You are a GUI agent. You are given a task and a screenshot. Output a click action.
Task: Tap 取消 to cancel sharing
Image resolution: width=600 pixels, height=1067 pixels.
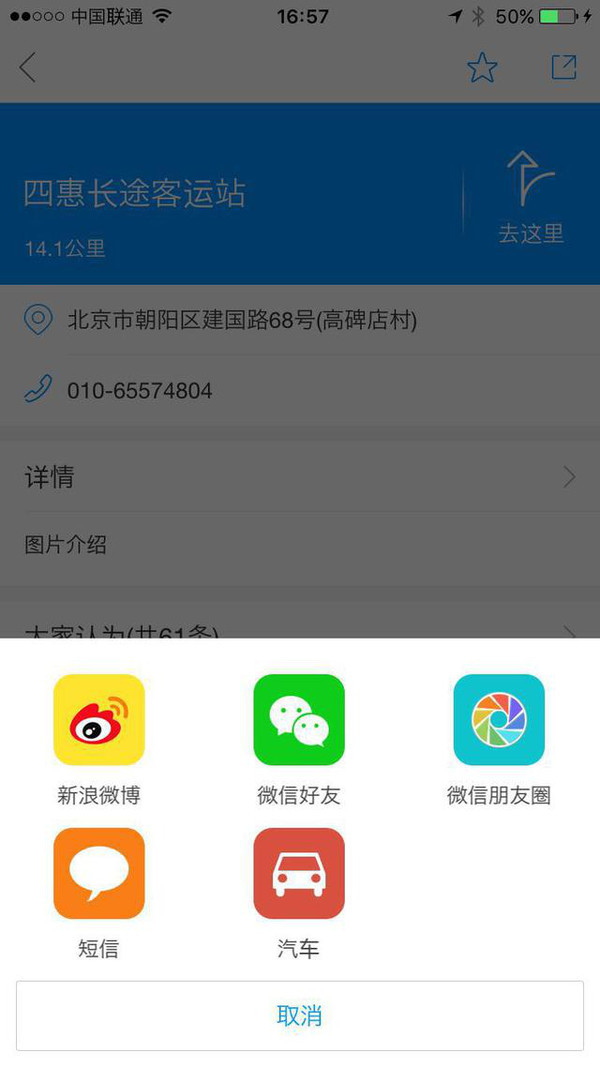300,1015
